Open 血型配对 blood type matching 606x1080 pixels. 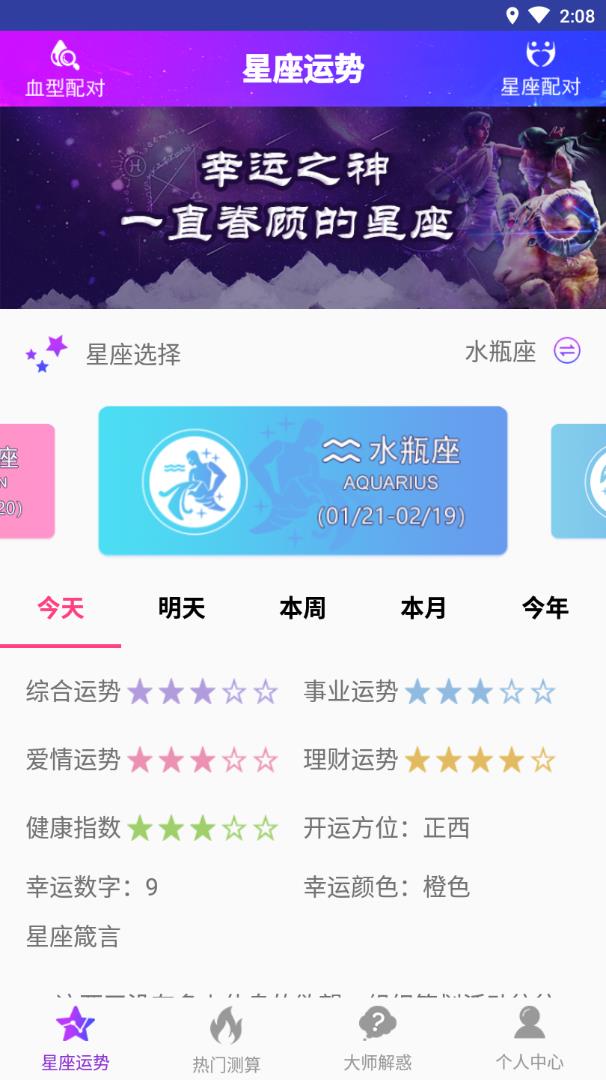(65, 69)
